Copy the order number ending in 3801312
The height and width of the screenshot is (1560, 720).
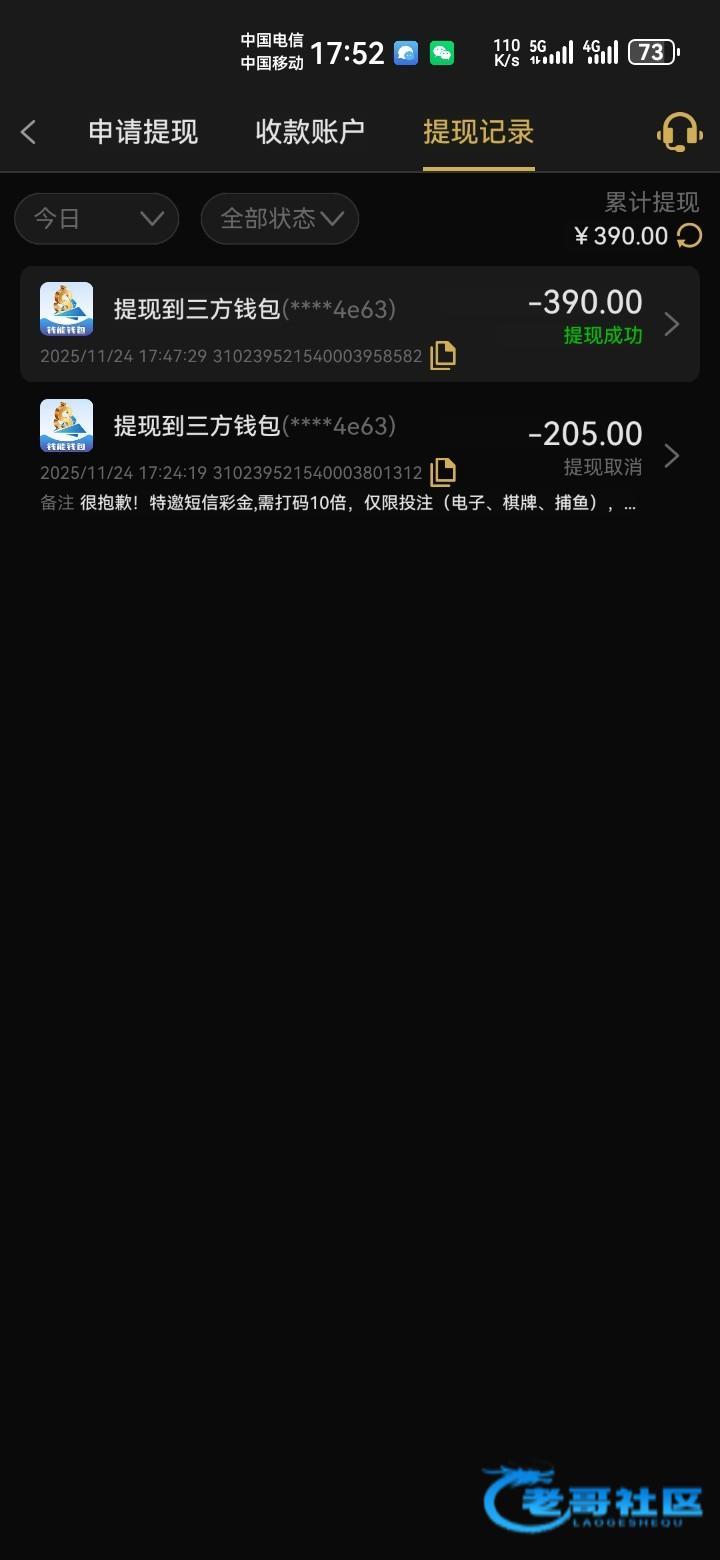443,471
